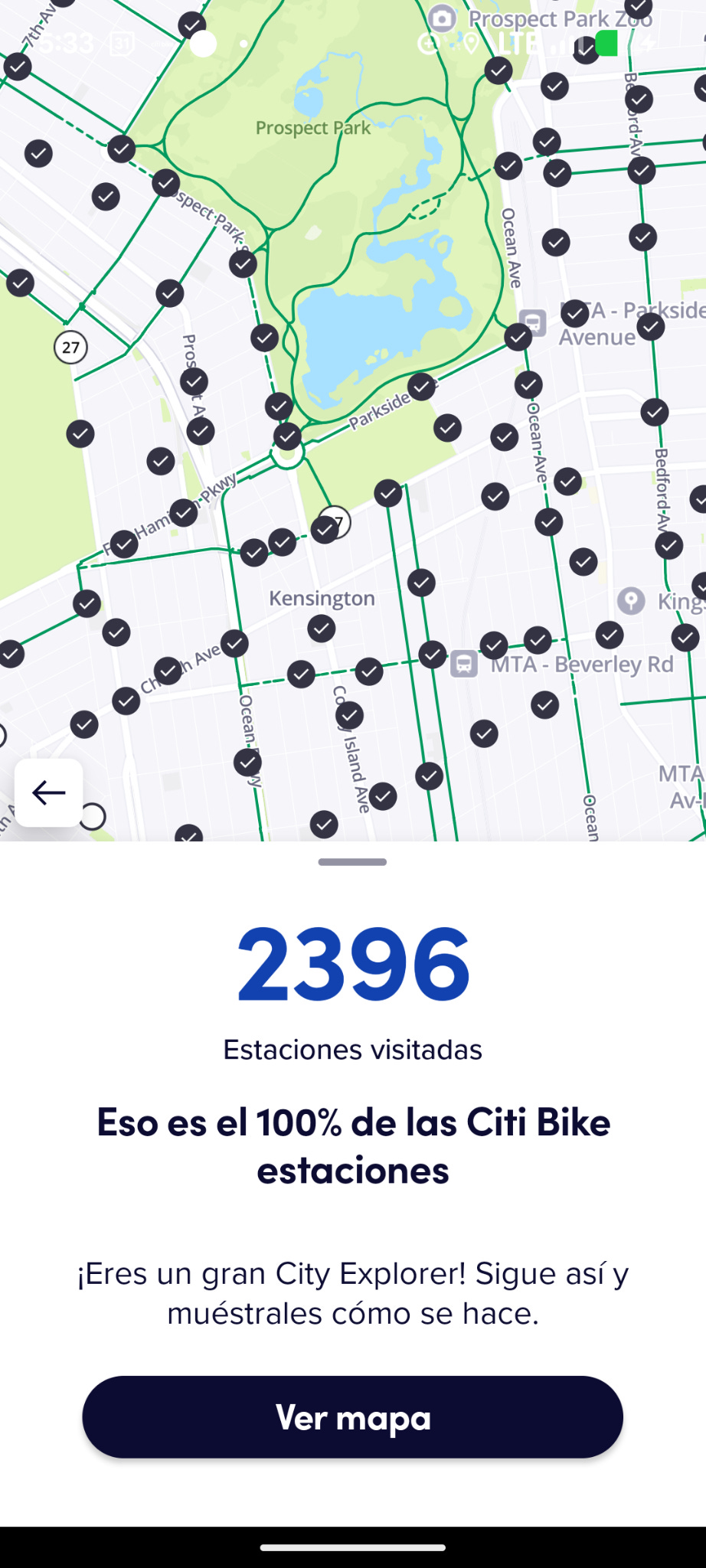
Task: Tap the Ver mapa button
Action: [x=352, y=1417]
